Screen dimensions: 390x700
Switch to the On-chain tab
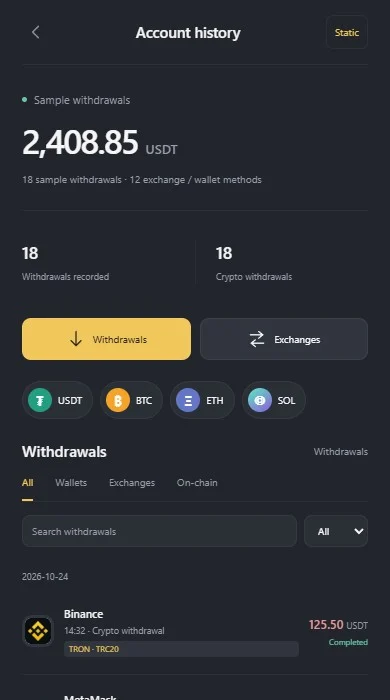click(197, 483)
